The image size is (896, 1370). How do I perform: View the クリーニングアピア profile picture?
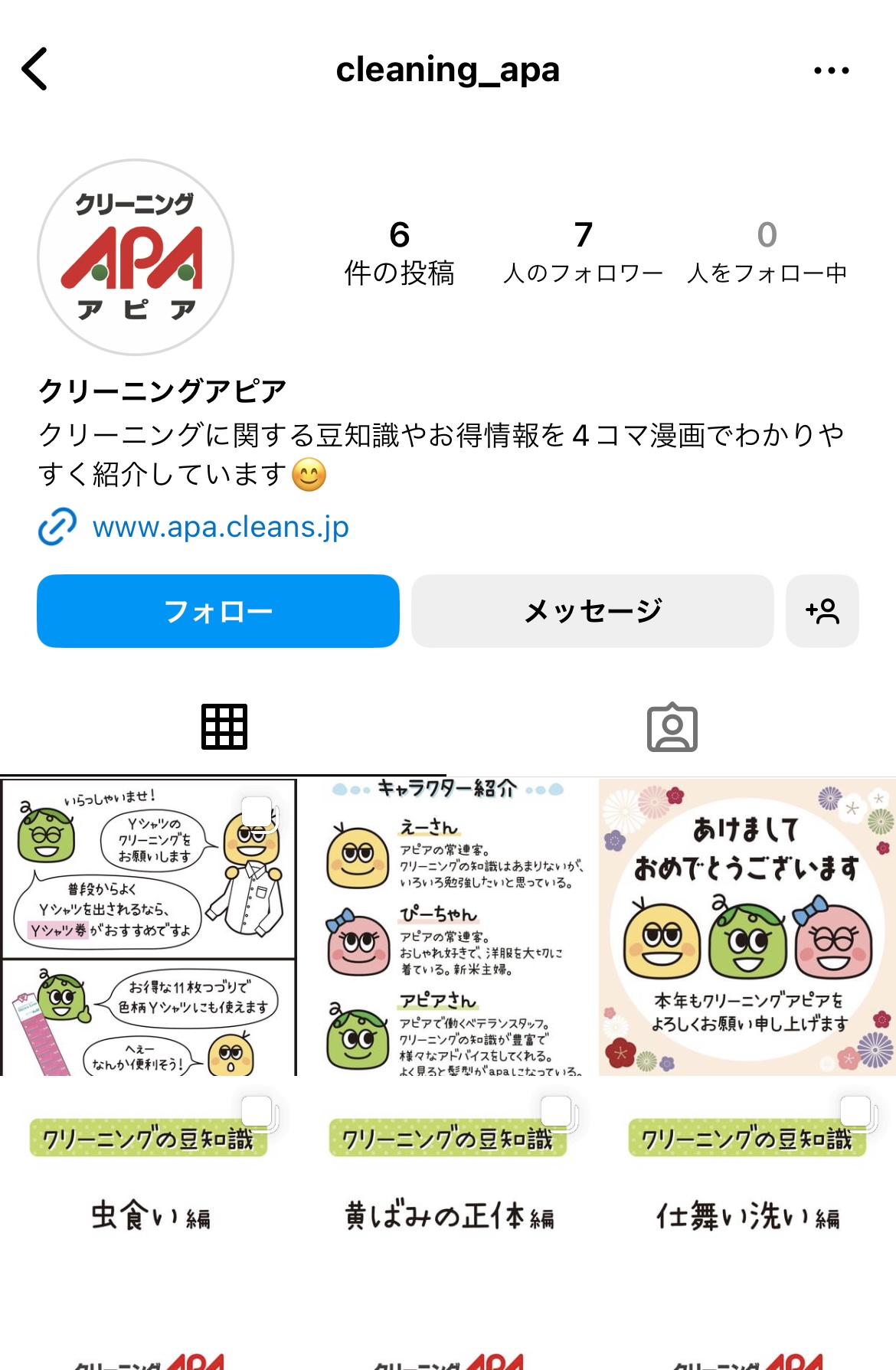pos(136,257)
